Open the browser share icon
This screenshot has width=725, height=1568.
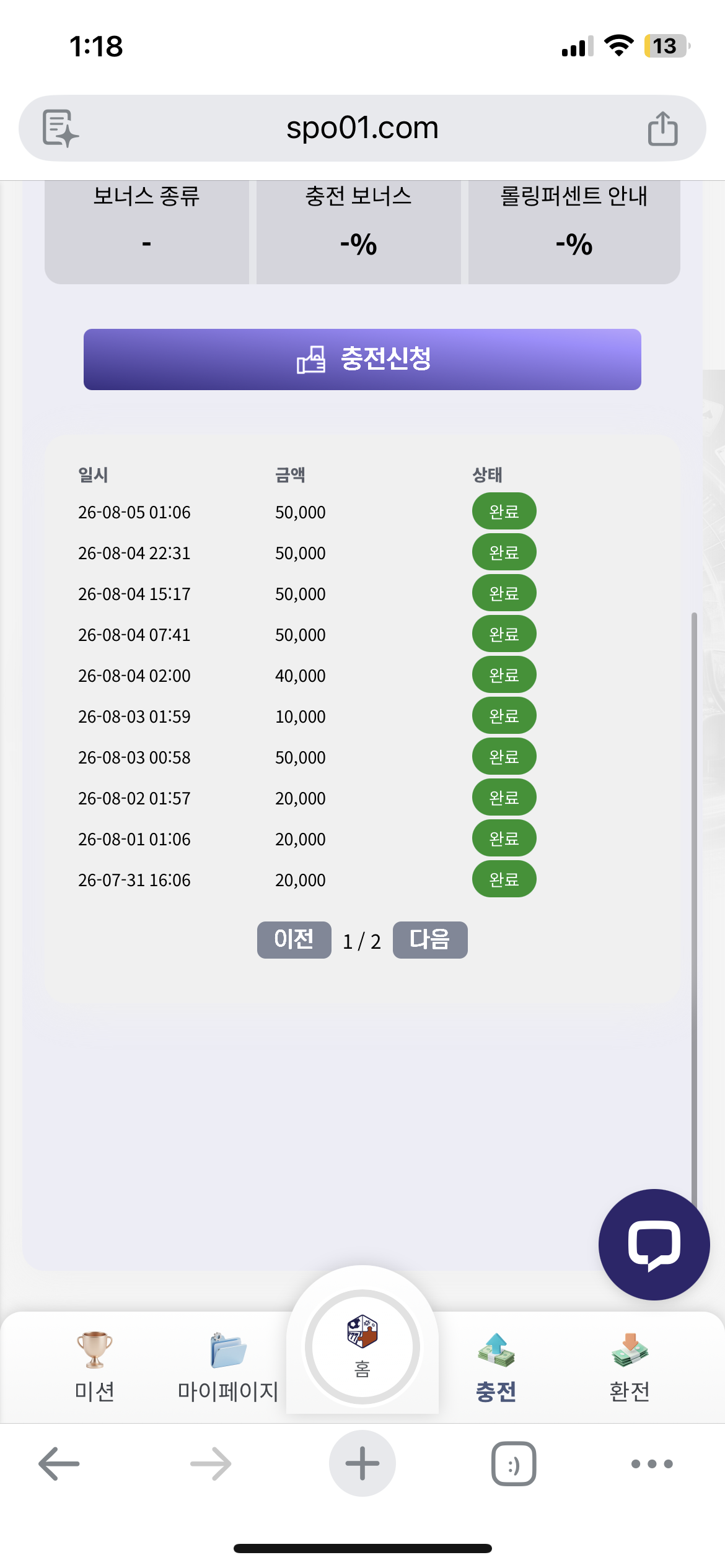(x=662, y=129)
